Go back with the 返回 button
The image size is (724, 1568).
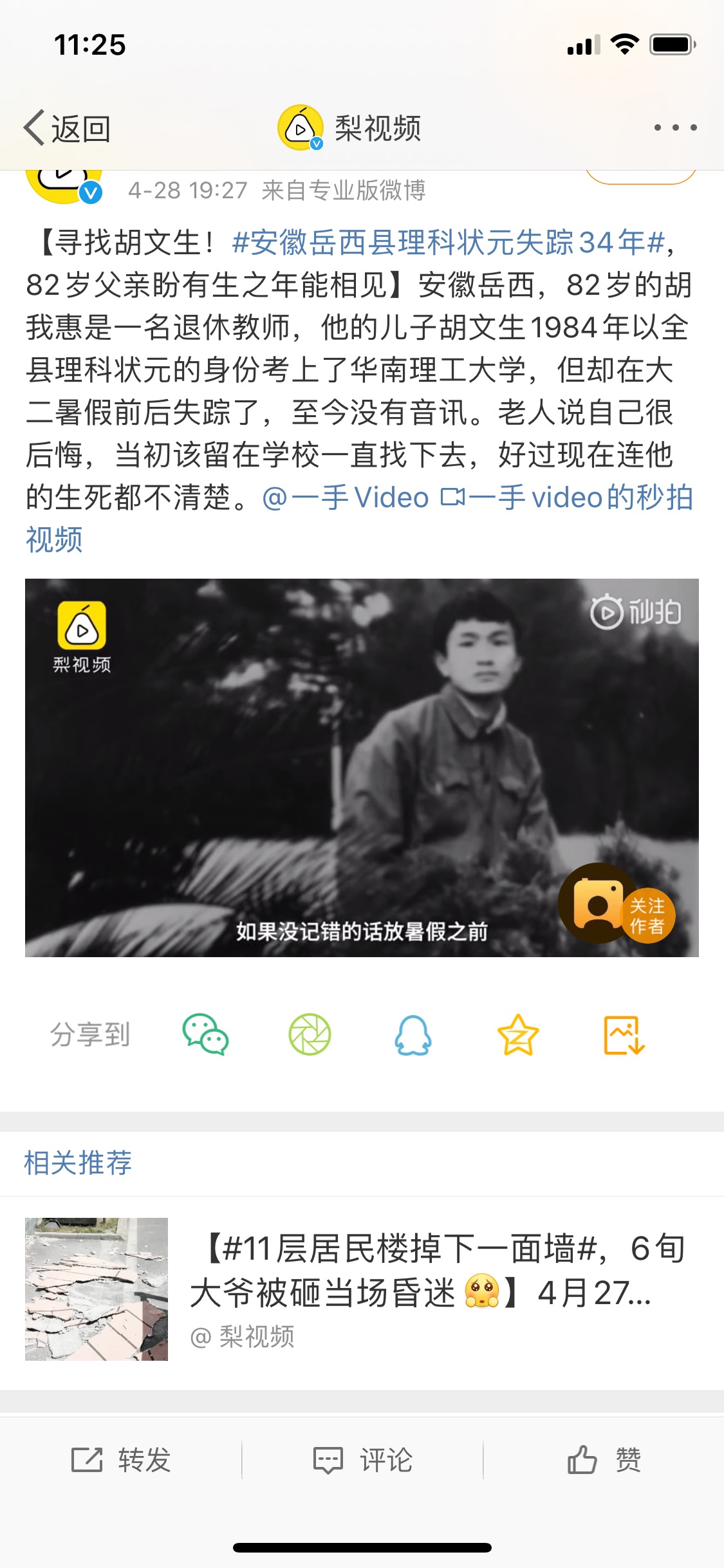pos(68,128)
